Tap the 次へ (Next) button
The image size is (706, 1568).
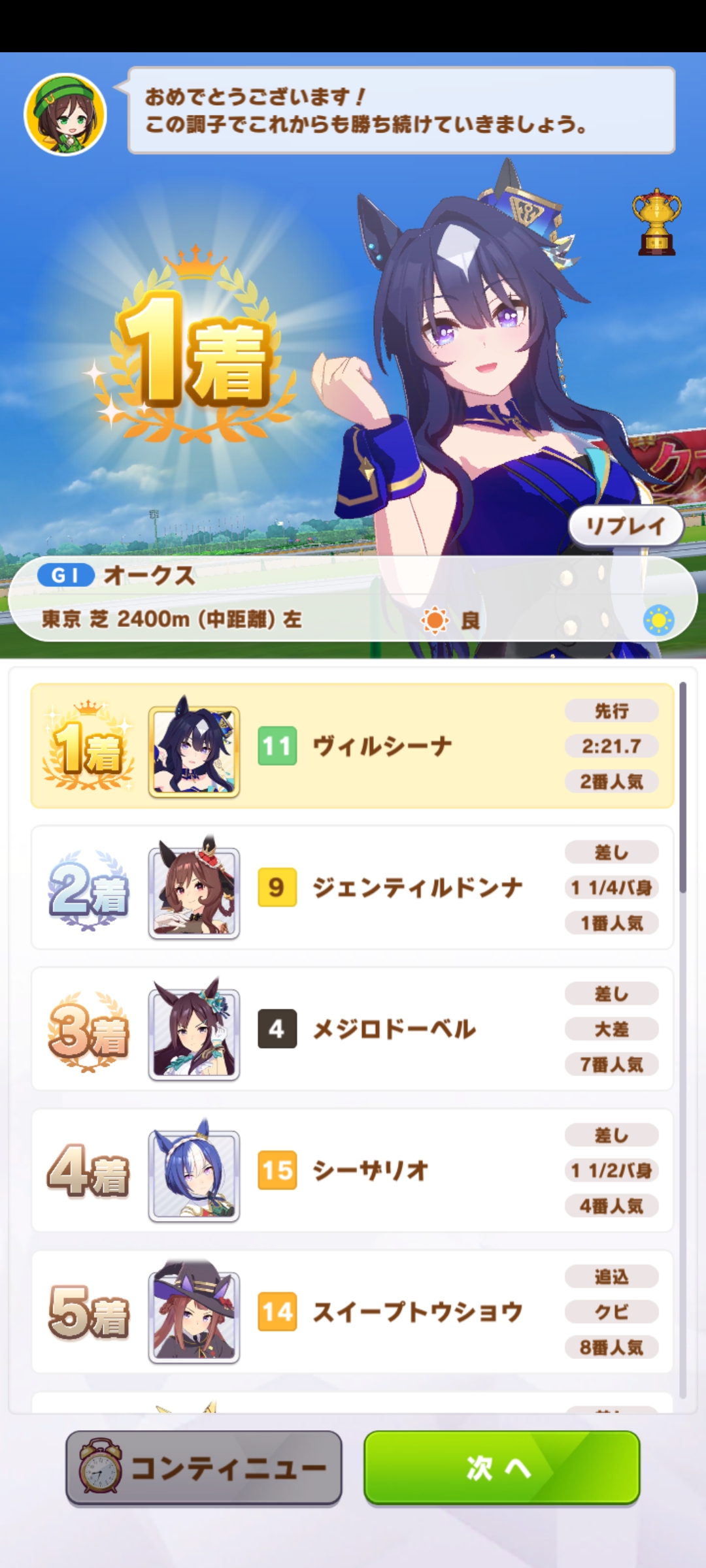pyautogui.click(x=501, y=1468)
